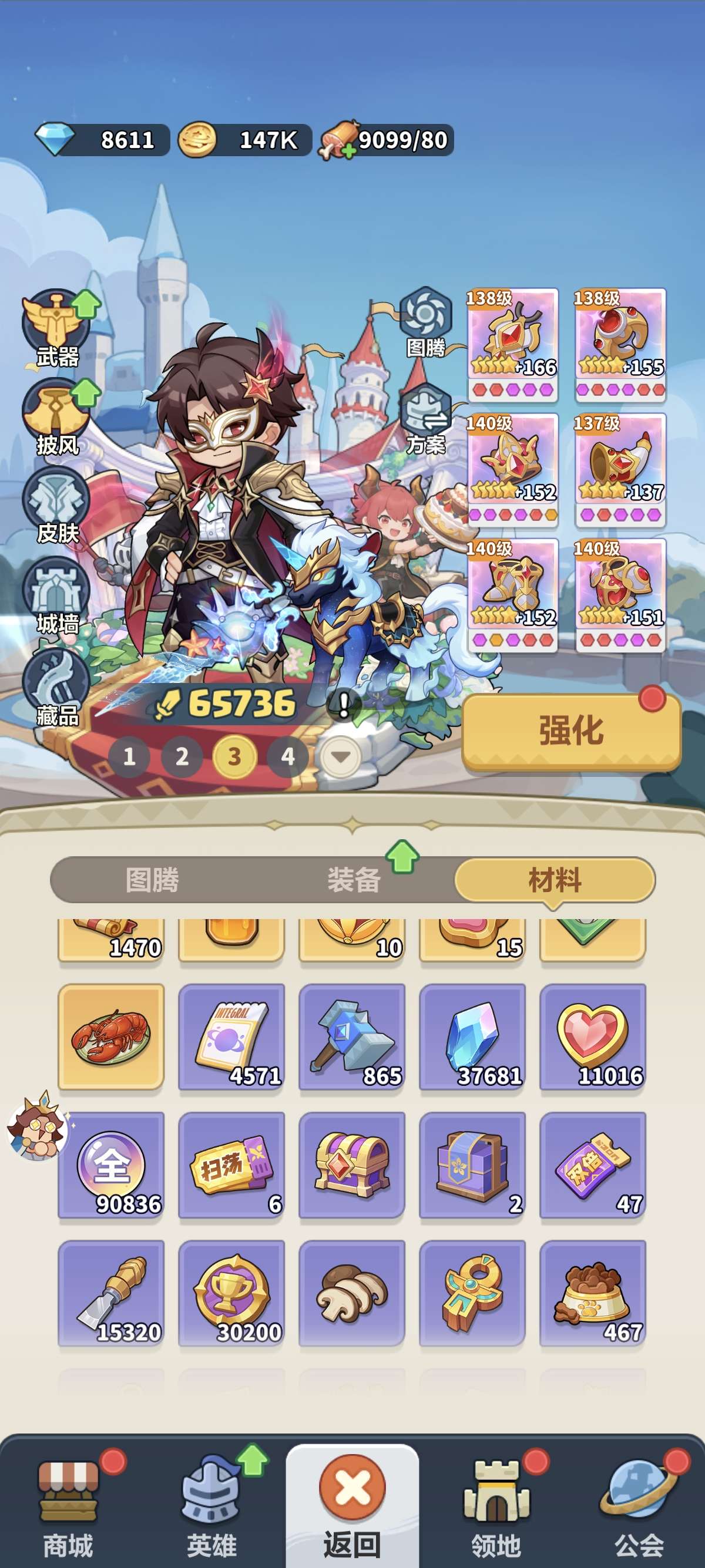Open the level 138 equipment with +166

point(513,345)
